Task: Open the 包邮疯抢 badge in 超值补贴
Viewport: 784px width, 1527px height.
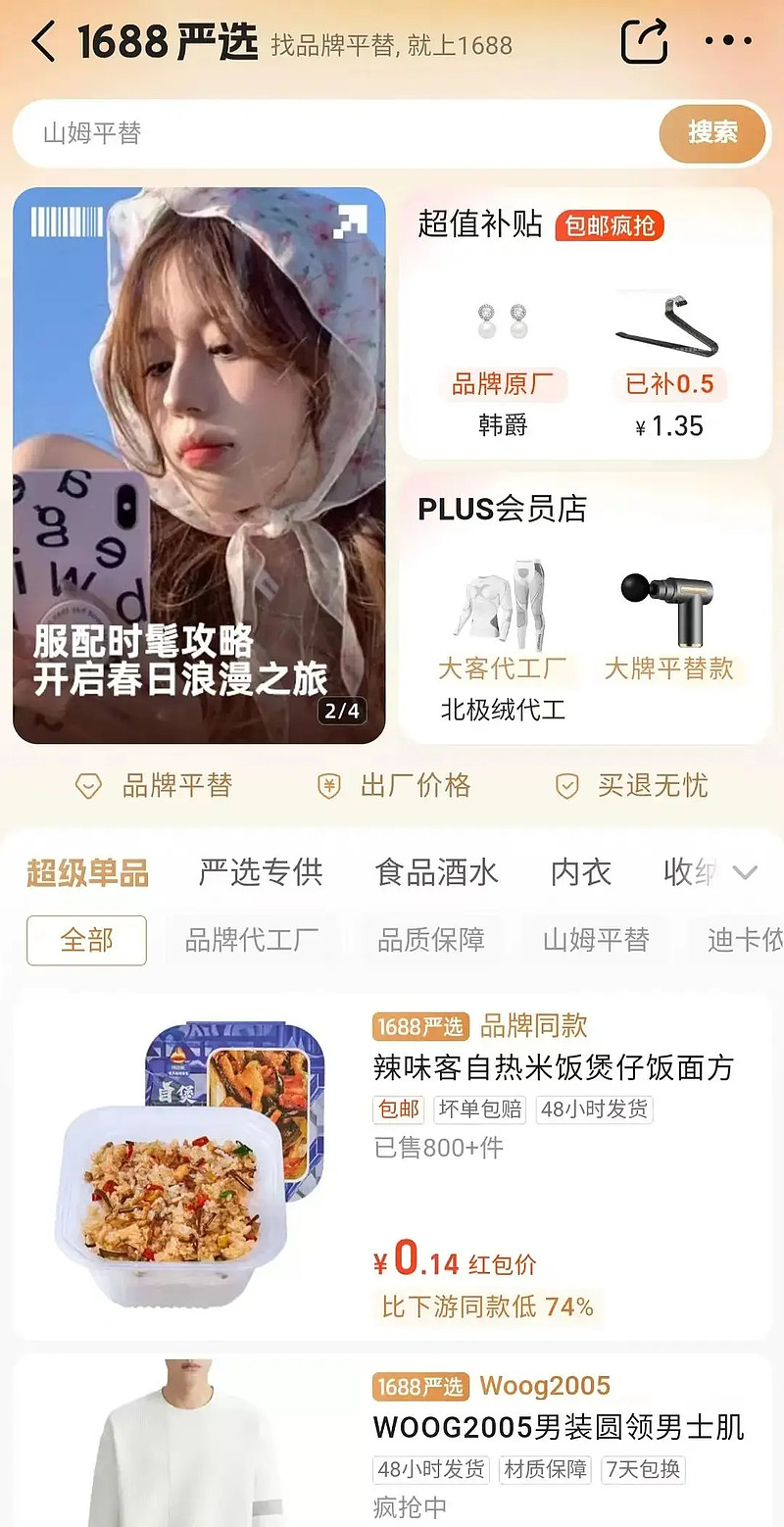Action: tap(610, 225)
